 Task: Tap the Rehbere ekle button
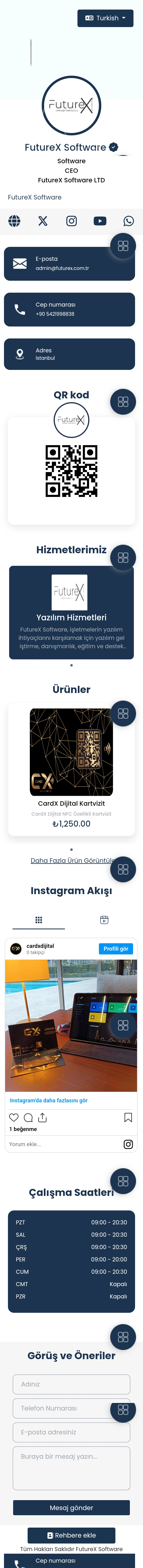[71, 1535]
